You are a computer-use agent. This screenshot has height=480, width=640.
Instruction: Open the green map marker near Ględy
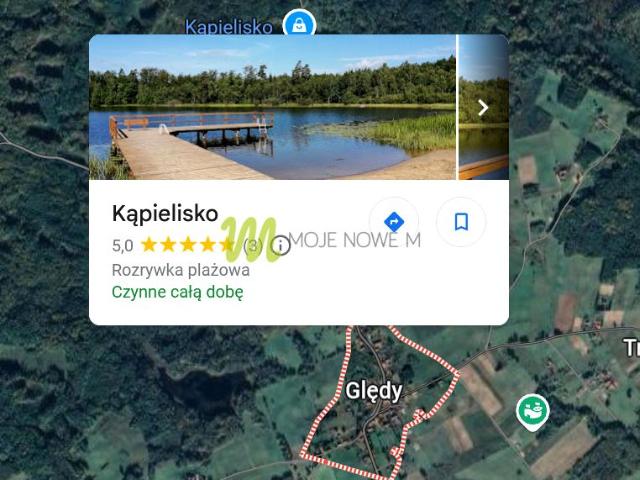point(532,410)
